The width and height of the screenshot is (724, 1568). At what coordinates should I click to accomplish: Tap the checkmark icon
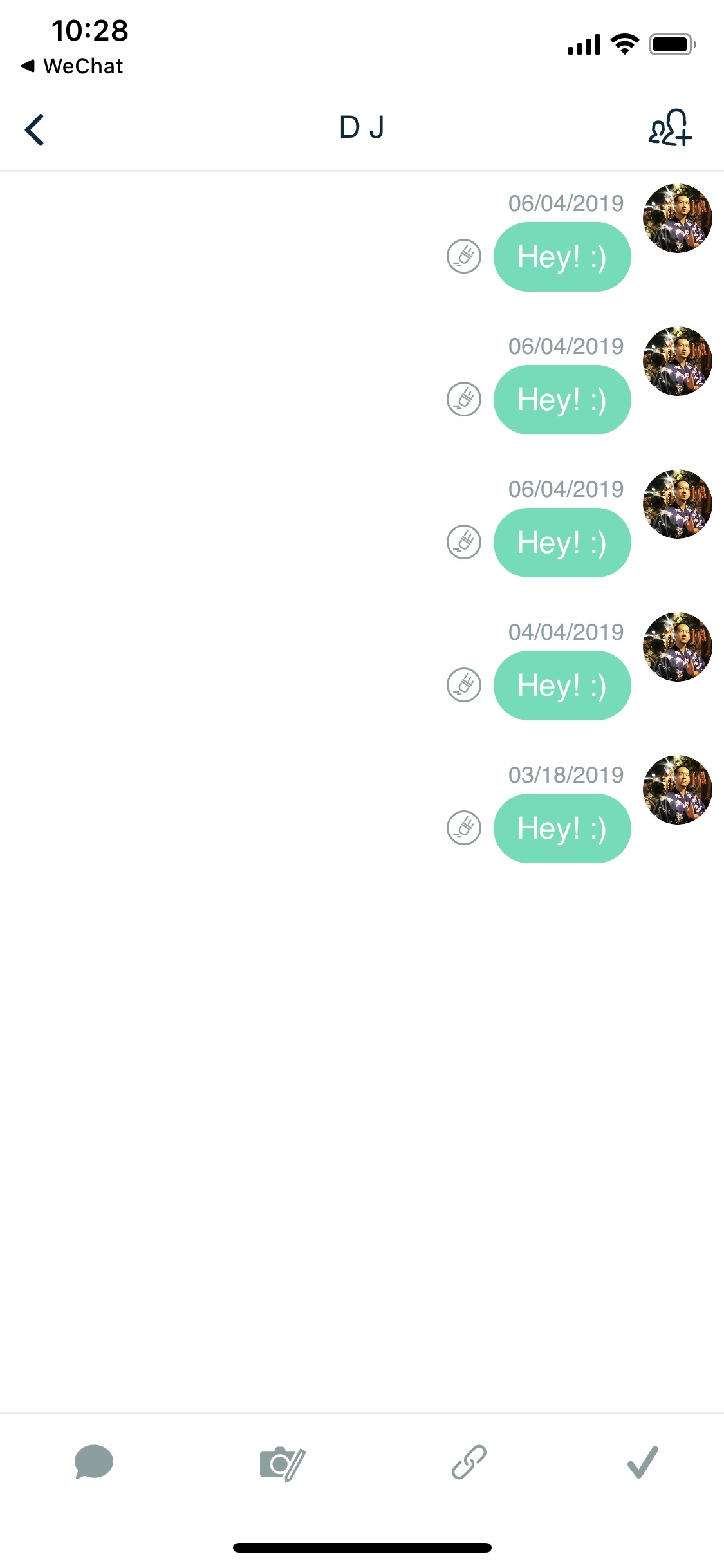pyautogui.click(x=642, y=1462)
